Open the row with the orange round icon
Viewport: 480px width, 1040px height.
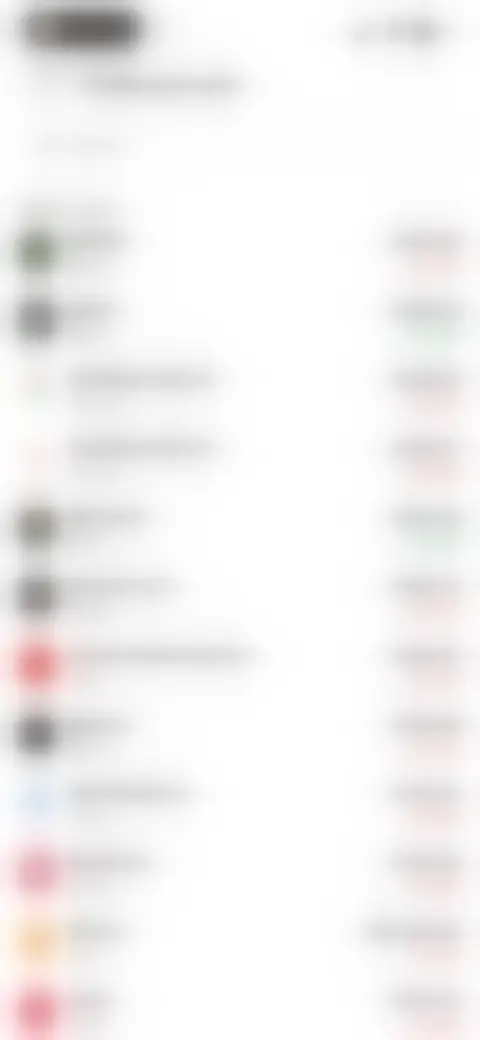click(240, 937)
